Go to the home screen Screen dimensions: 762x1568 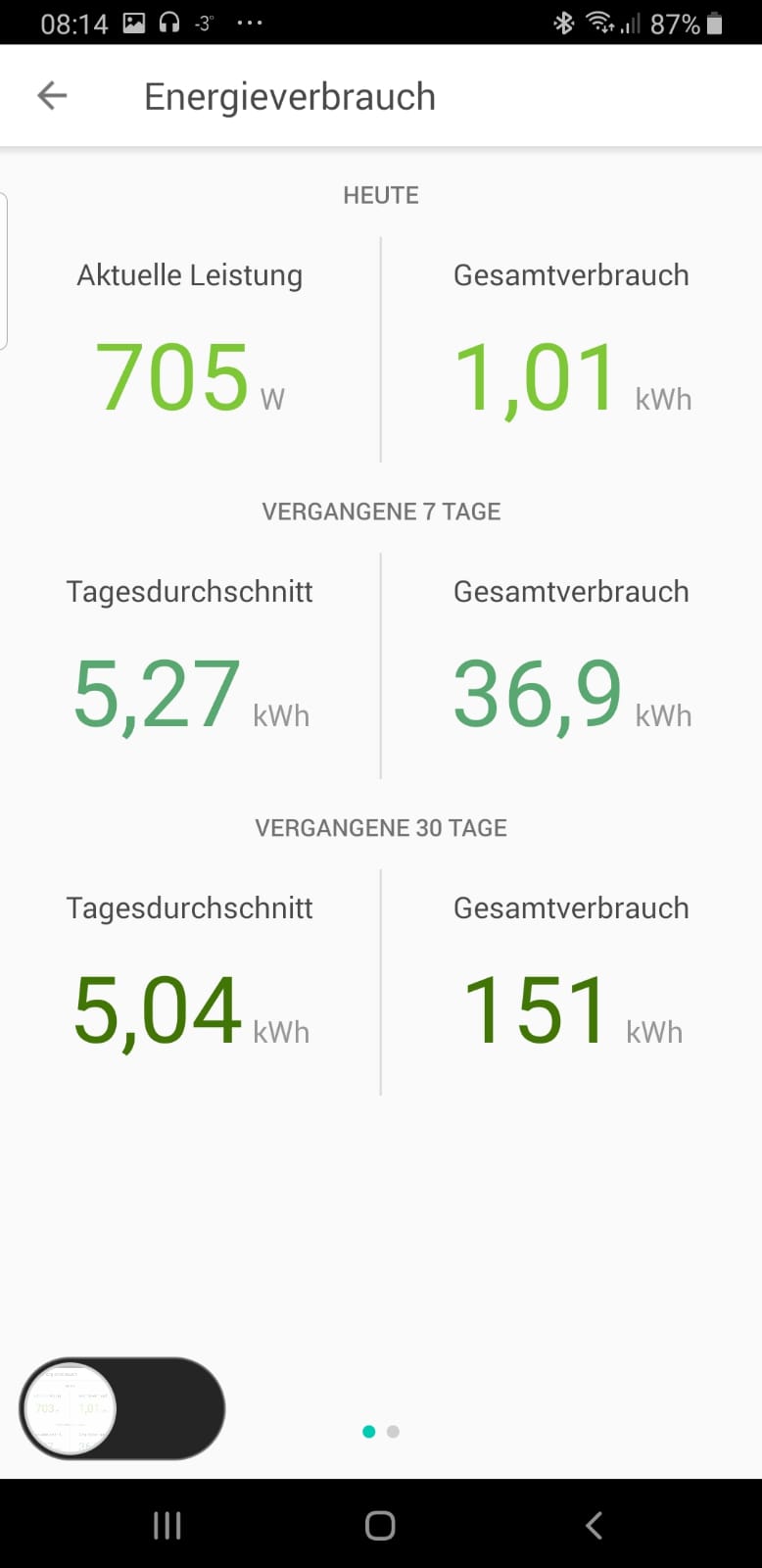pos(380,1525)
